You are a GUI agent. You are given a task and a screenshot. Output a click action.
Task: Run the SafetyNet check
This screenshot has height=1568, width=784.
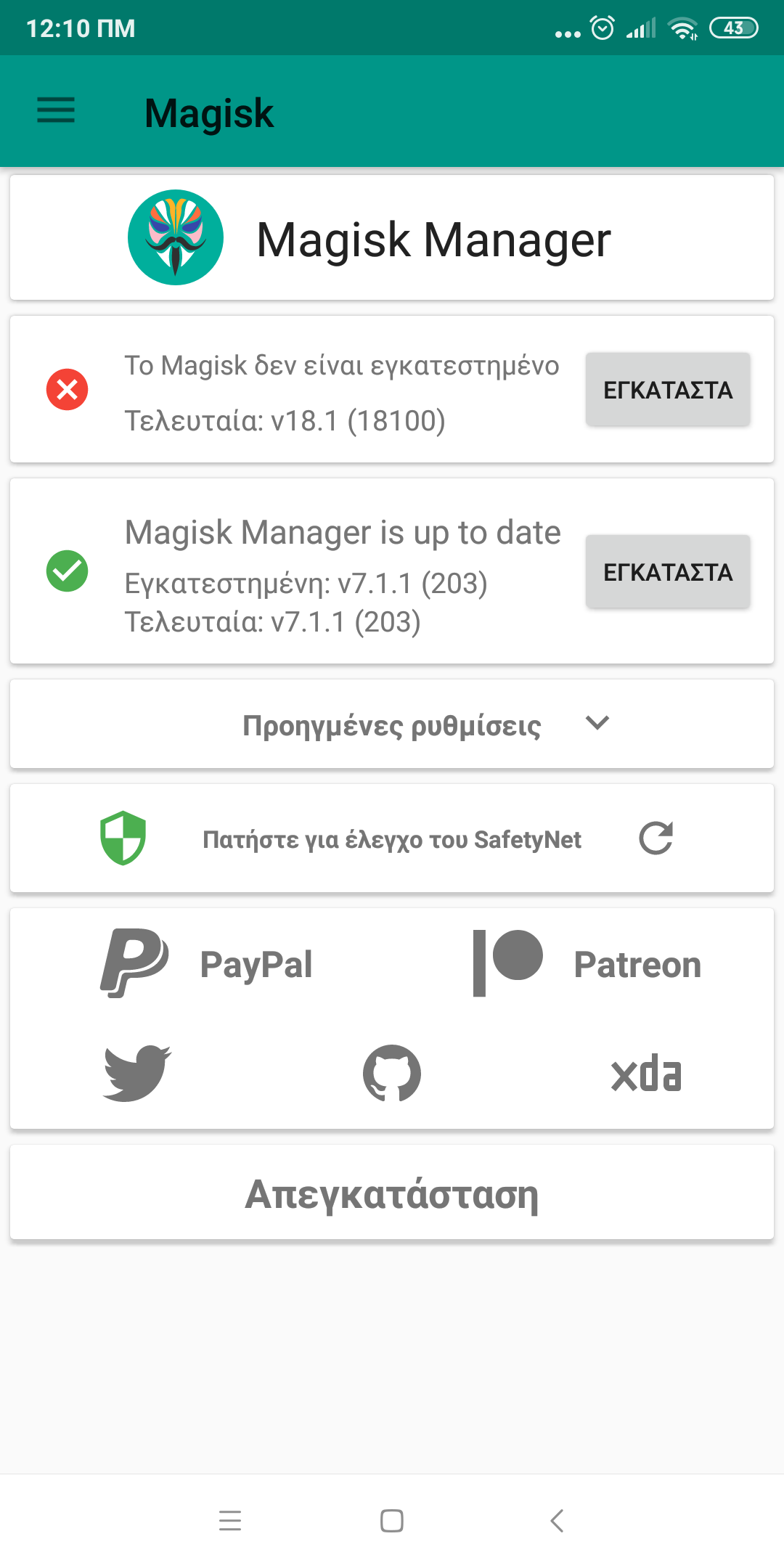tap(392, 839)
